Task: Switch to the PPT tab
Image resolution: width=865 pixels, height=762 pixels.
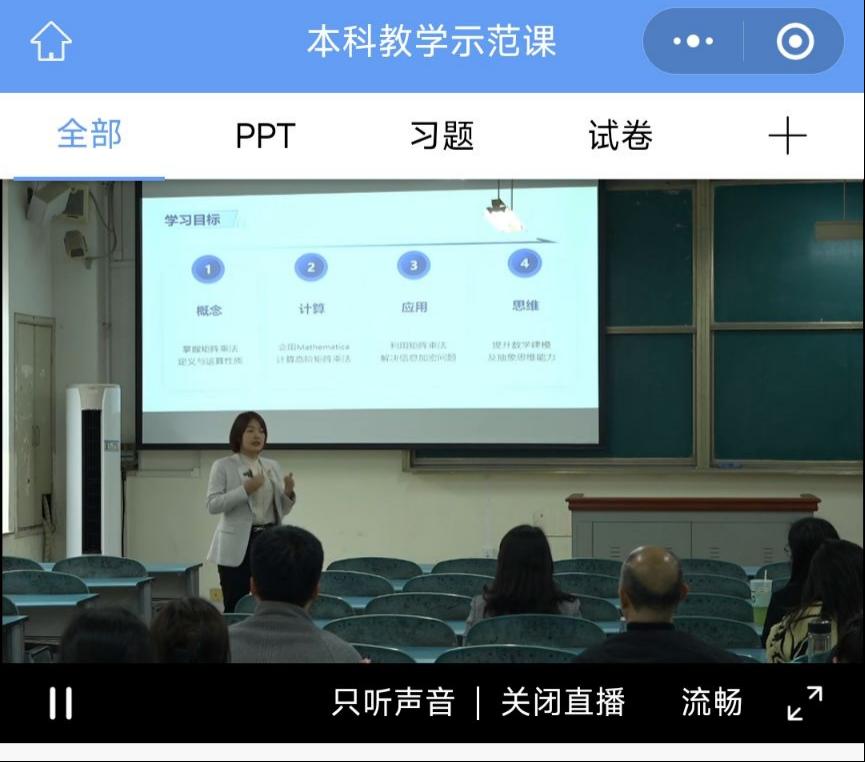Action: coord(265,136)
